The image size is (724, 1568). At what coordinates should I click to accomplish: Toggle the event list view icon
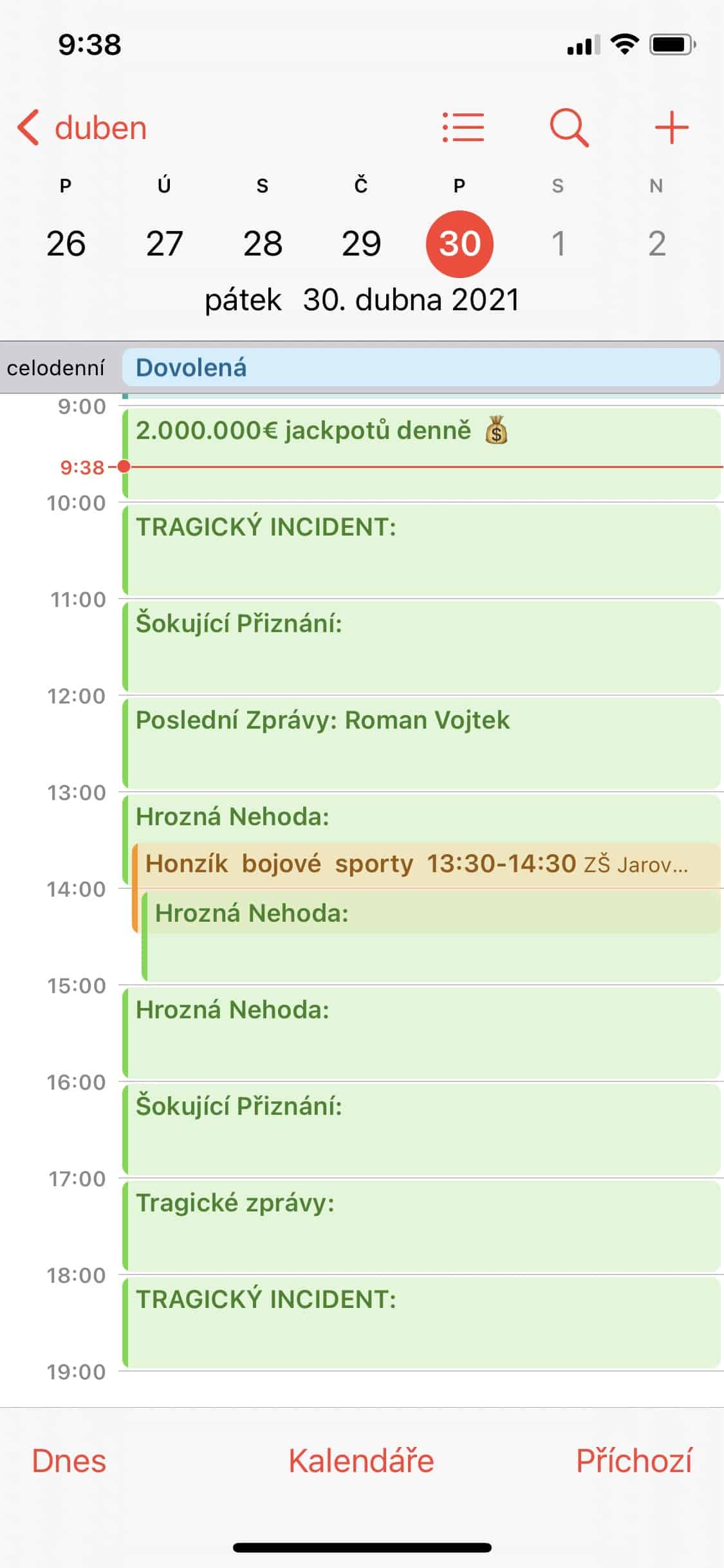point(463,127)
